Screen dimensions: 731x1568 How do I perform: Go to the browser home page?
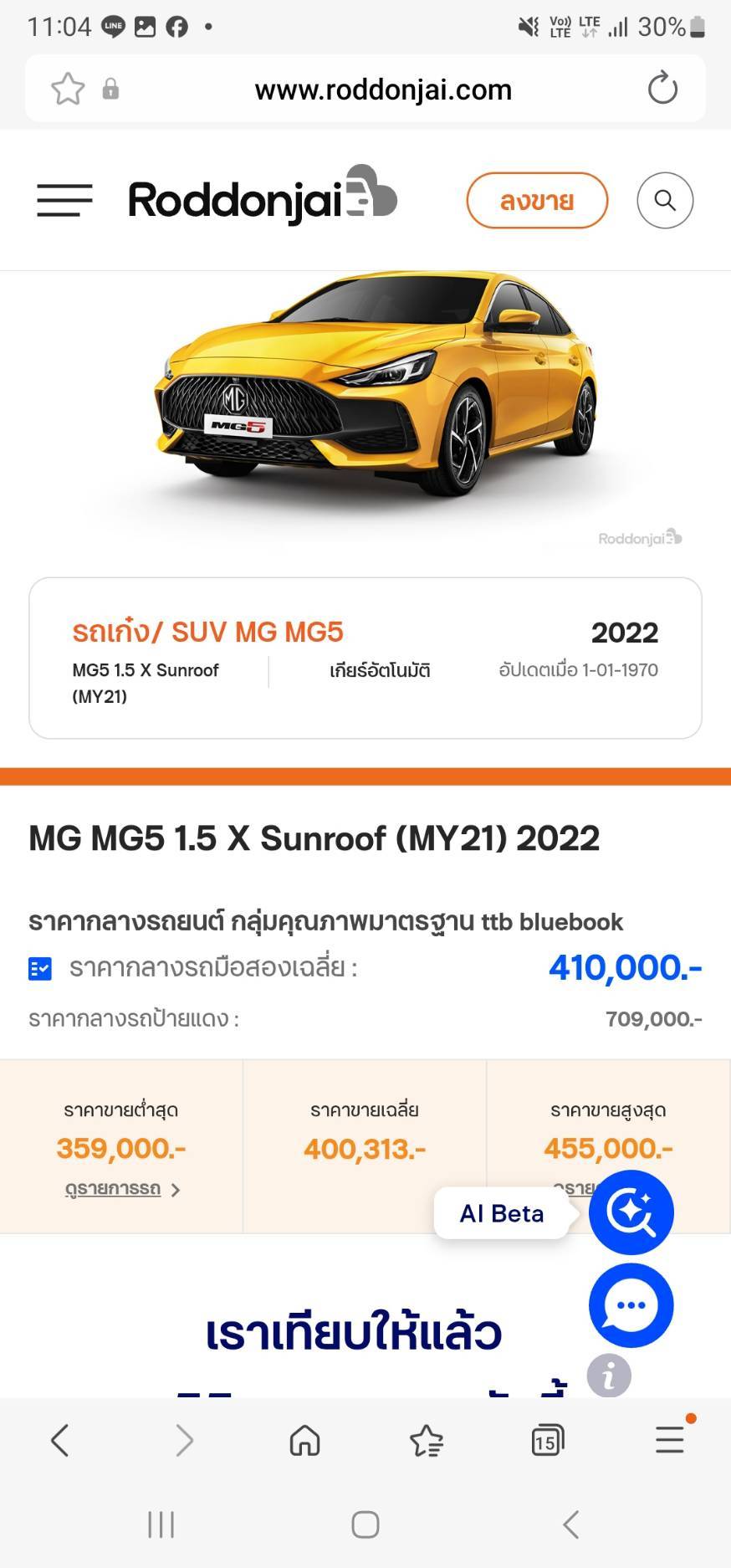tap(304, 1440)
